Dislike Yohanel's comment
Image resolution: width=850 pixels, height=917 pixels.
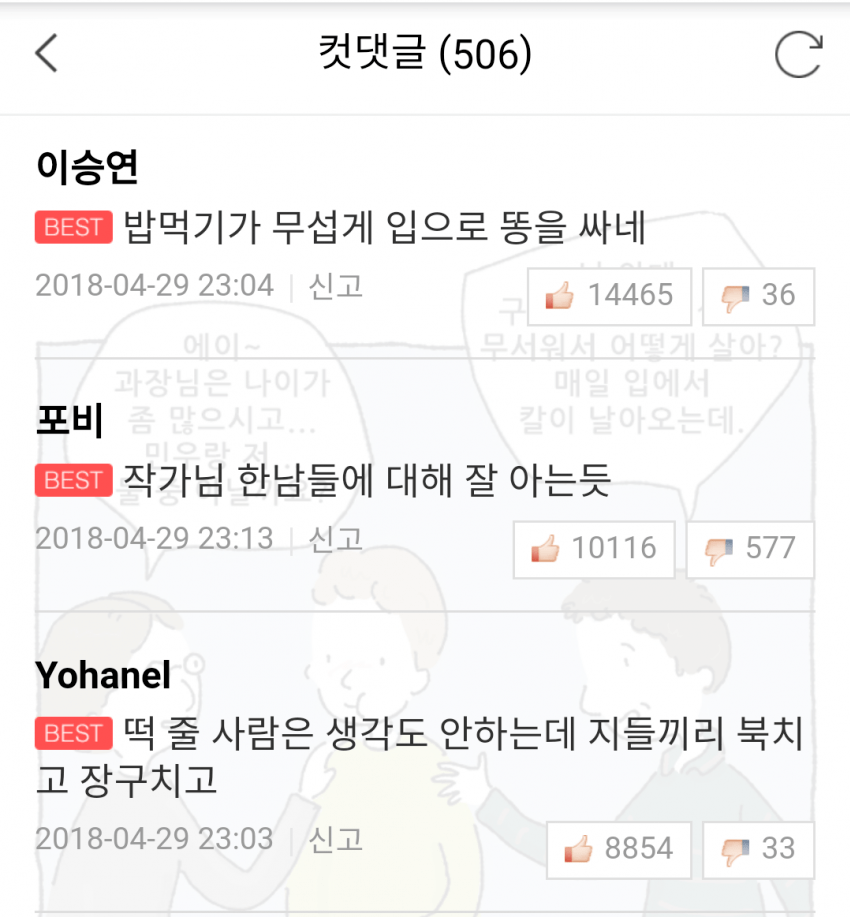point(758,850)
